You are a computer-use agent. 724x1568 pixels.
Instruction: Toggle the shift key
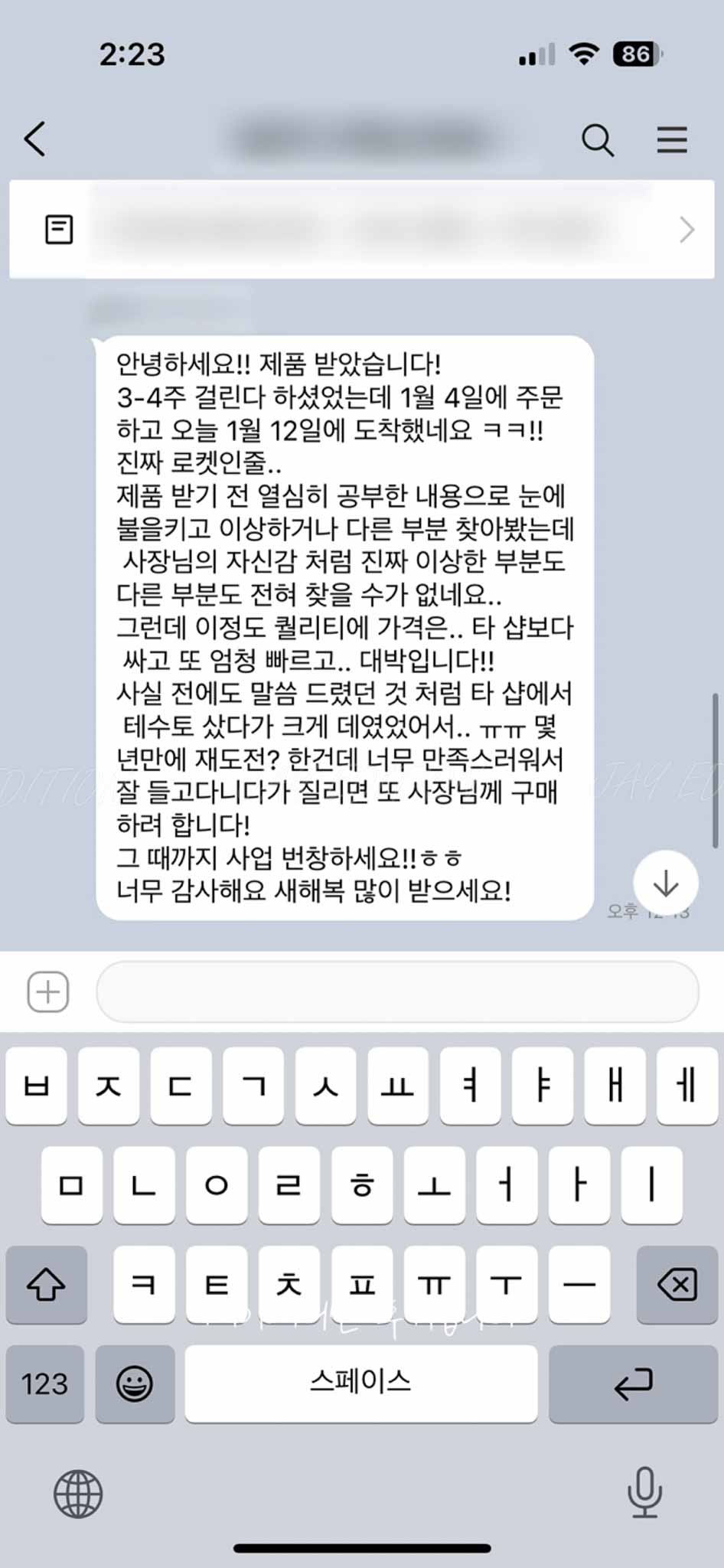(46, 1285)
